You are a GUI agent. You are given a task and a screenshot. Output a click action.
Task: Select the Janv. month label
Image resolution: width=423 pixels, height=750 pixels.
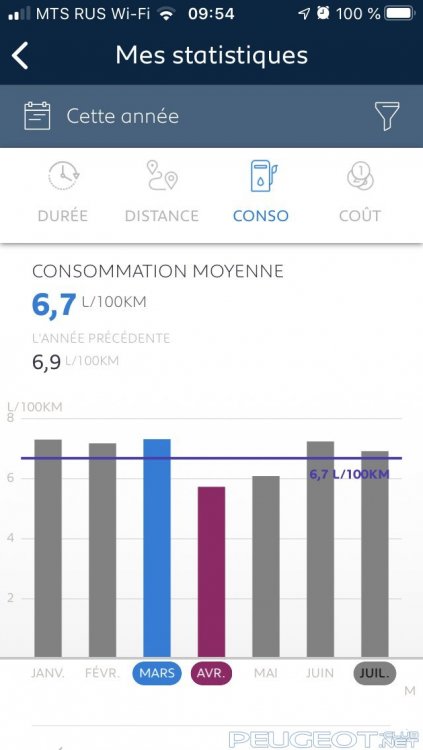48,673
